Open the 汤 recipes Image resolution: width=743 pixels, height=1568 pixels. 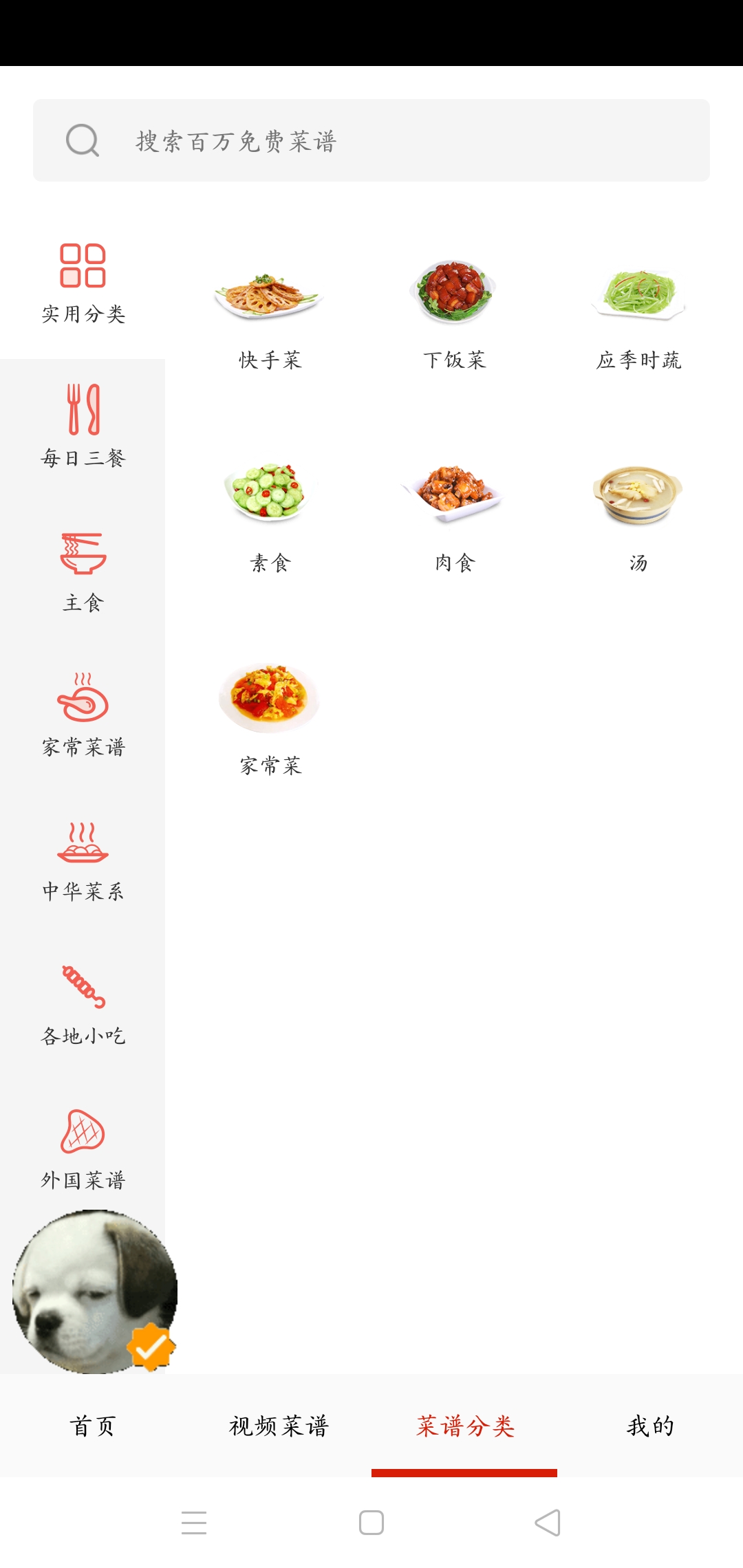638,516
